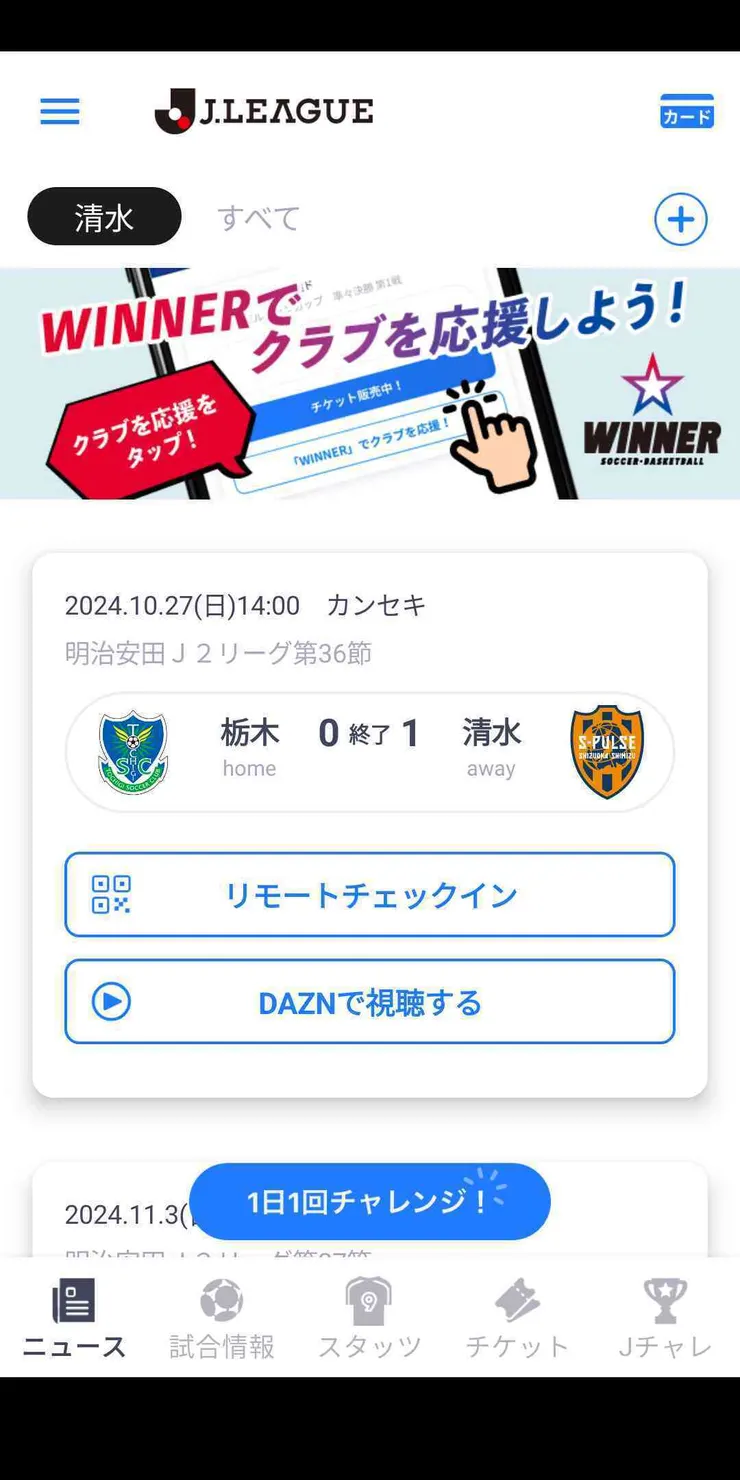Open the スタッツ tab
740x1480 pixels.
(x=370, y=1319)
